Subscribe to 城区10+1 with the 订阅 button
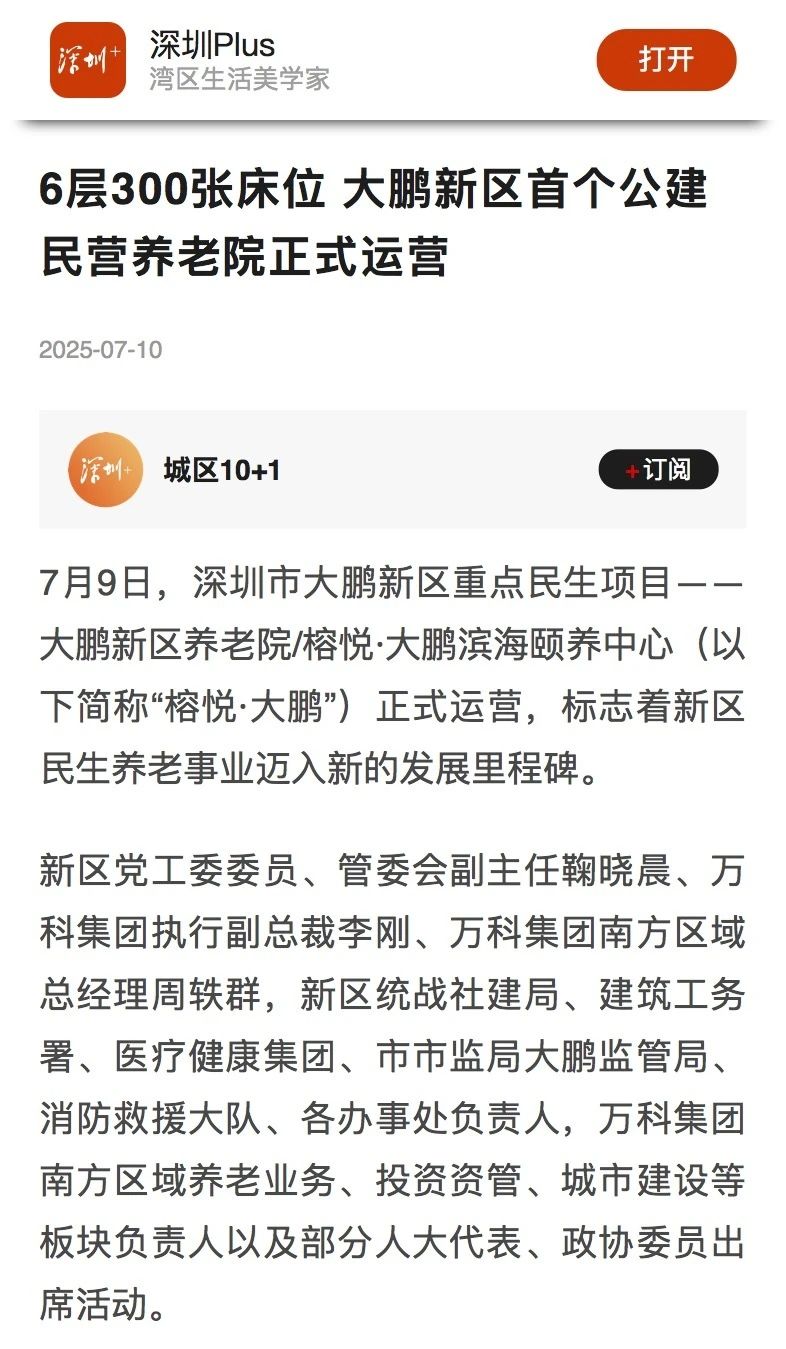The image size is (786, 1349). (658, 469)
